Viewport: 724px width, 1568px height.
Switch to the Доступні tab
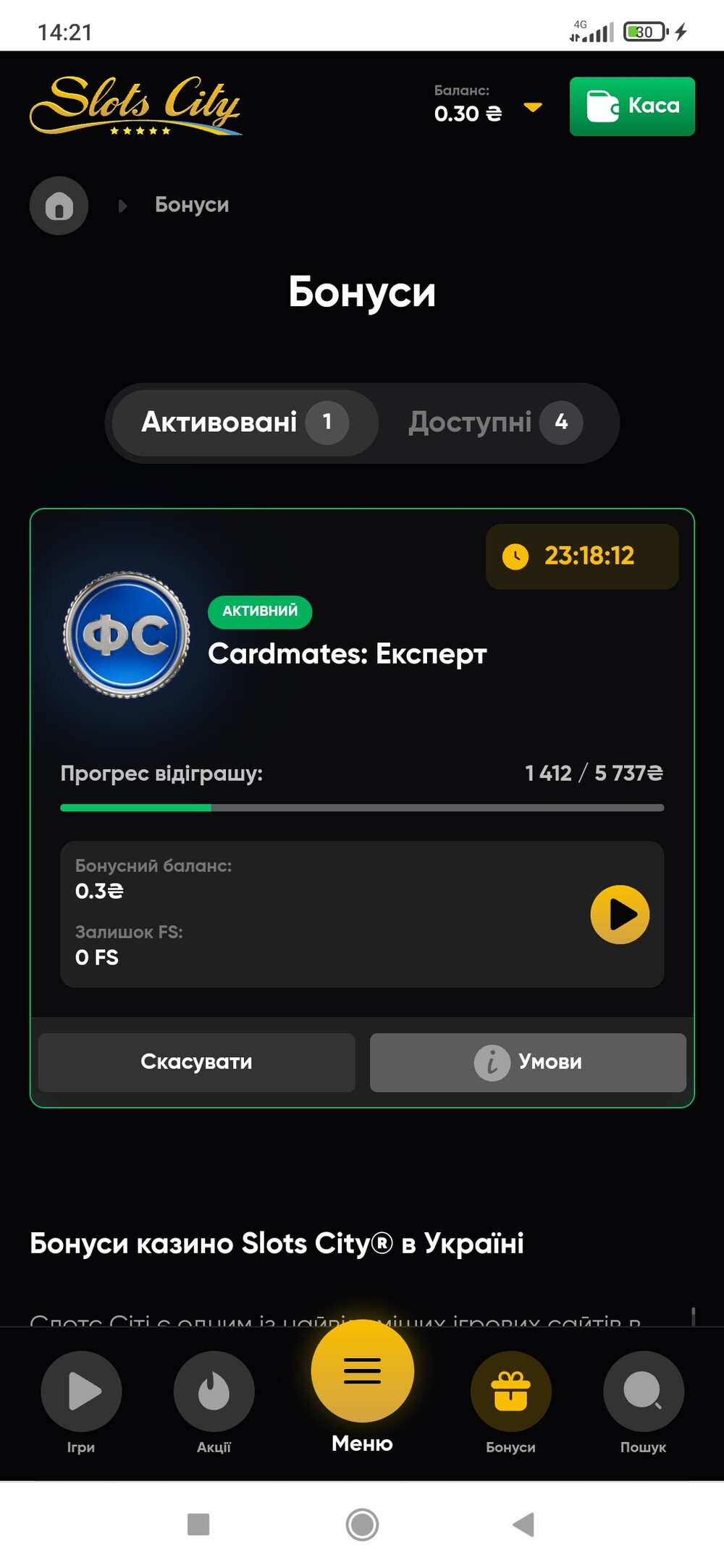(496, 423)
